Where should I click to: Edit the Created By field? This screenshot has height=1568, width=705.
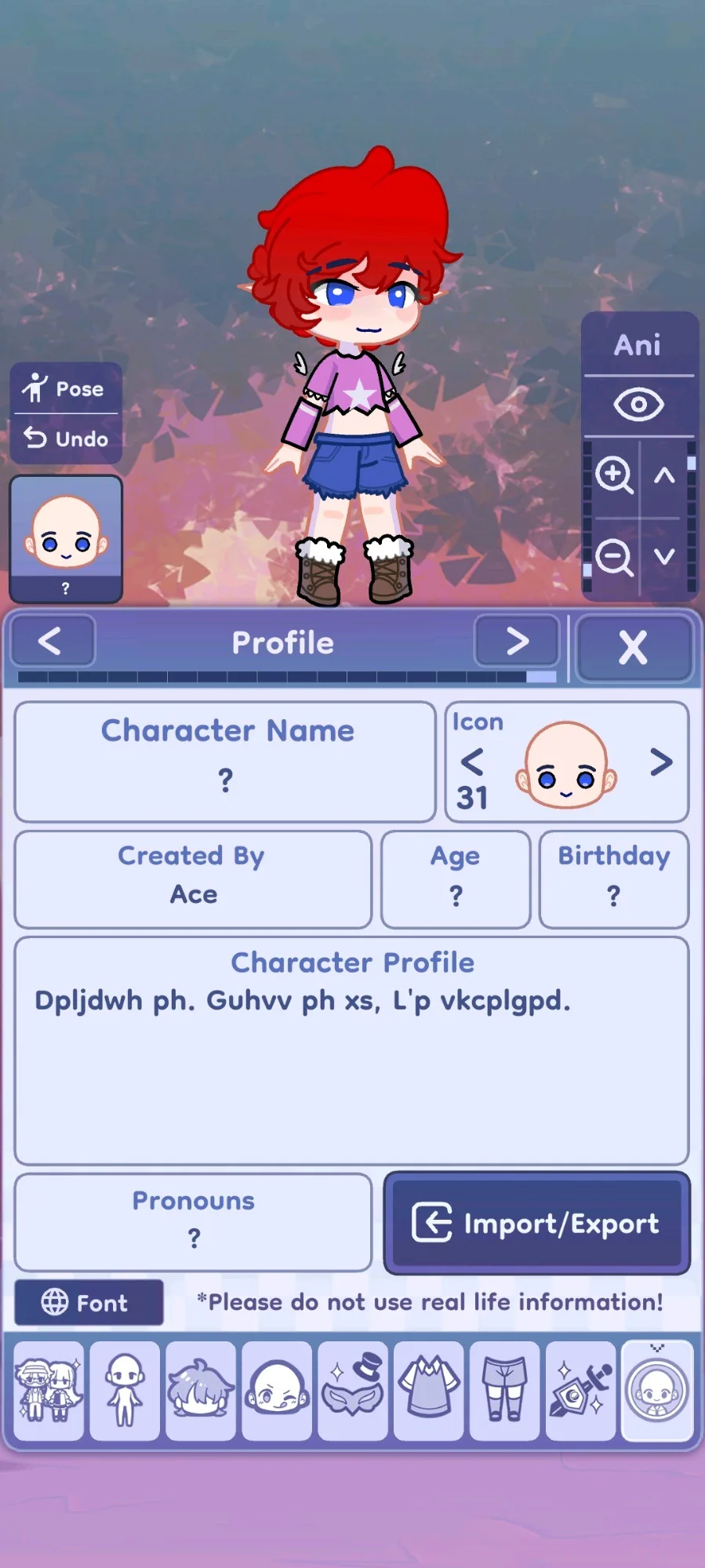pos(193,880)
